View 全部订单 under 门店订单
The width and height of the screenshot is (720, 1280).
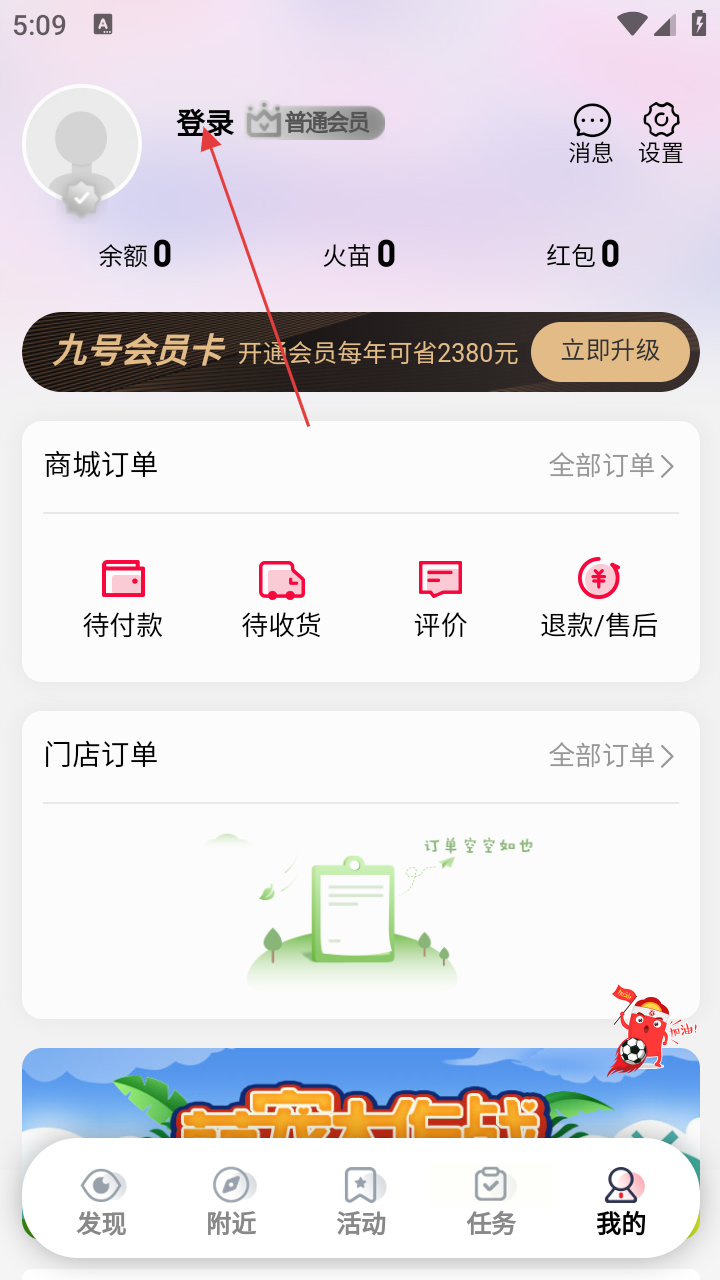click(611, 755)
